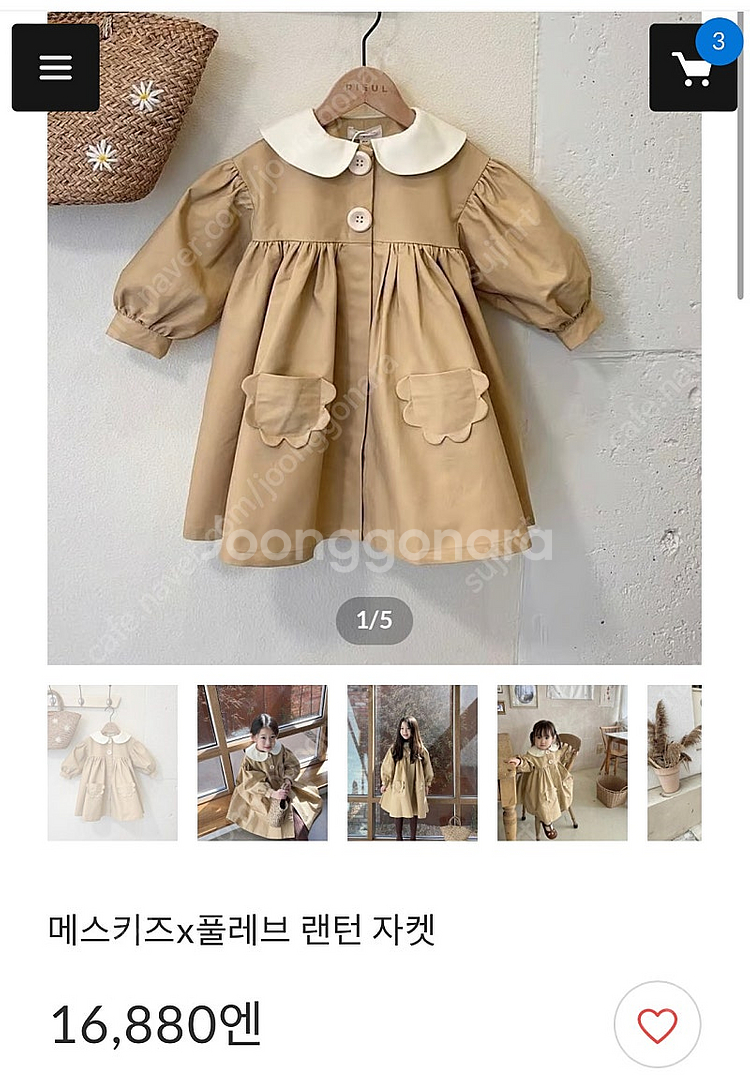Image resolution: width=750 pixels, height=1088 pixels.
Task: Open the main jacket product photo
Action: tap(374, 340)
